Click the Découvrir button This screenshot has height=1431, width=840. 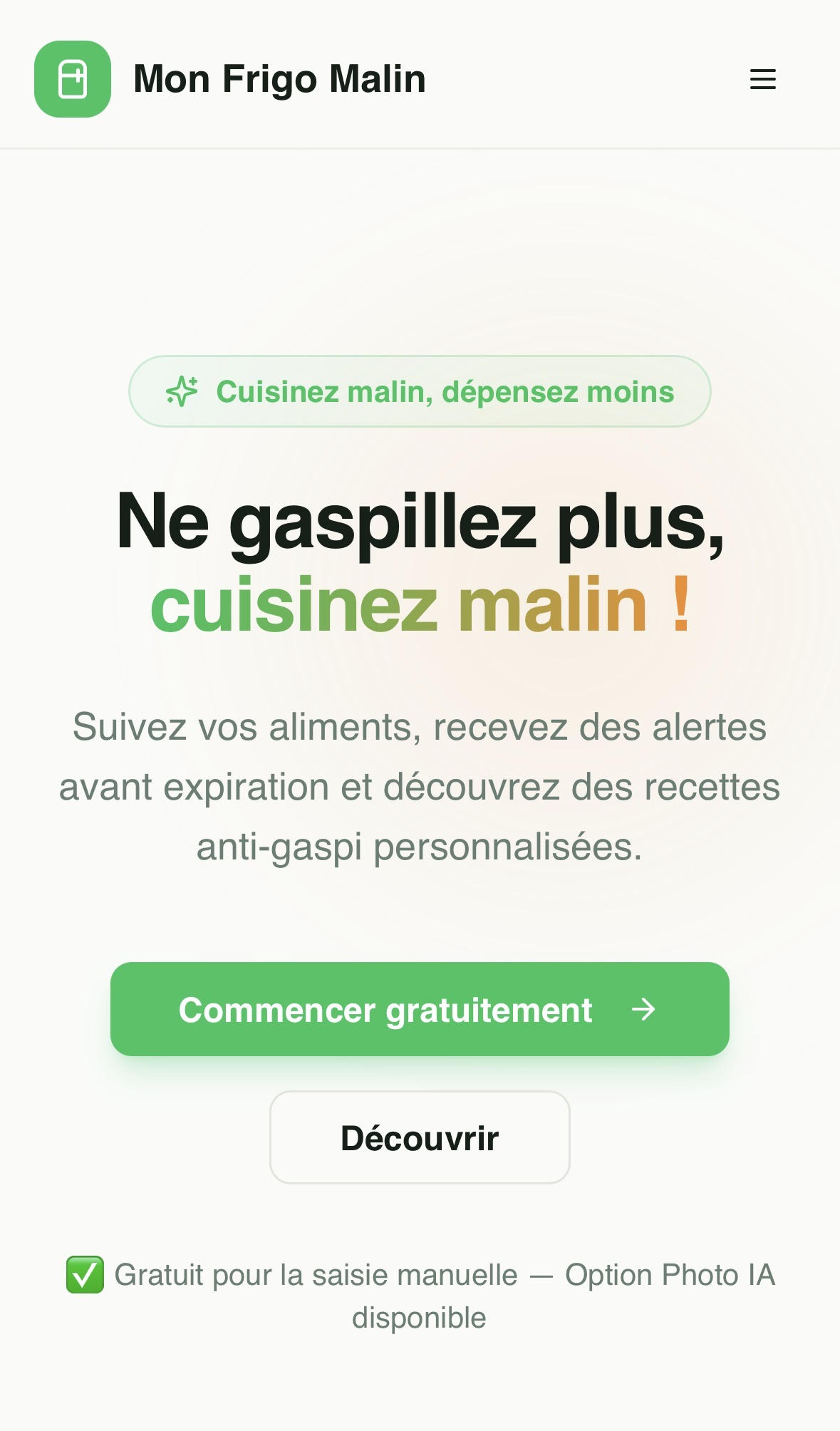(420, 1137)
